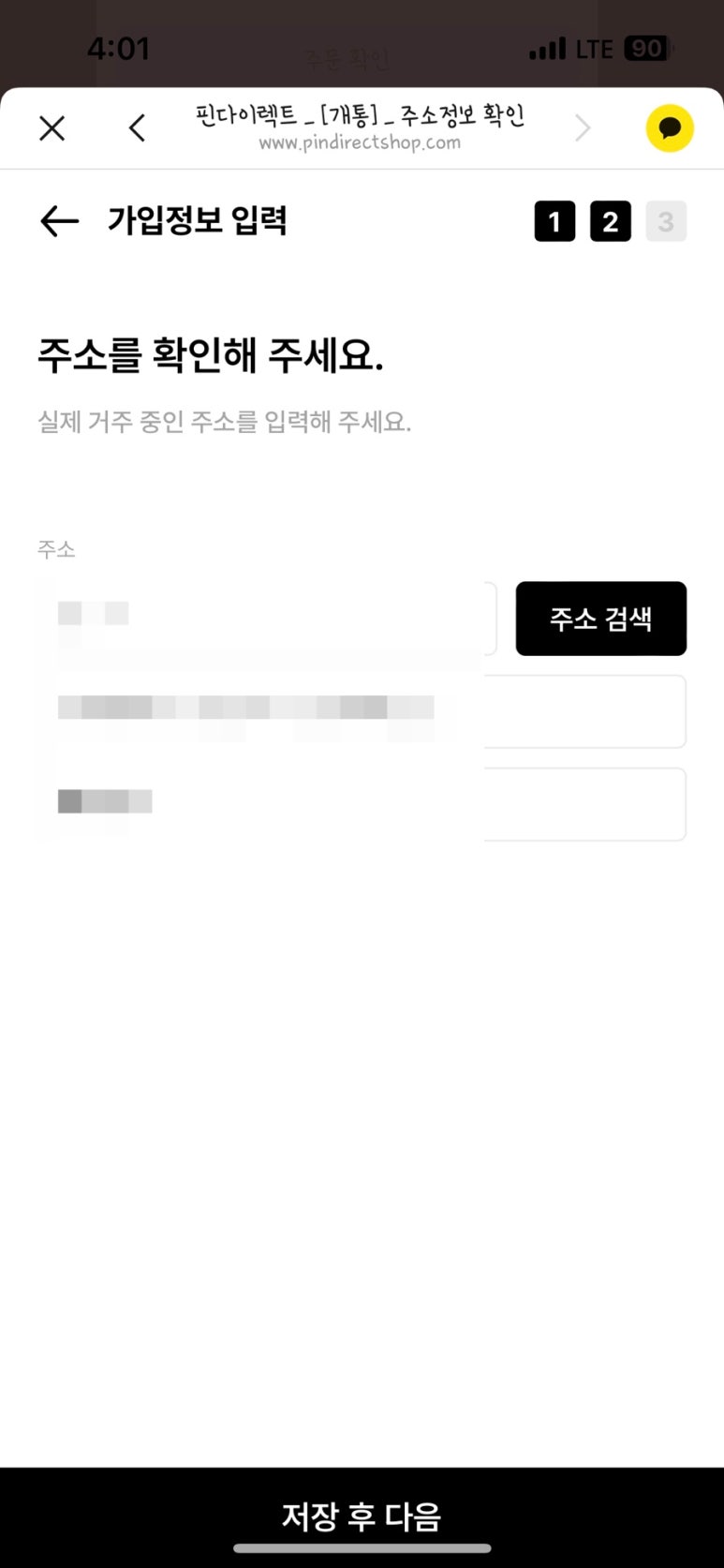This screenshot has height=1568, width=724.
Task: Open the yellow KakaoTalk chat icon
Action: point(670,128)
